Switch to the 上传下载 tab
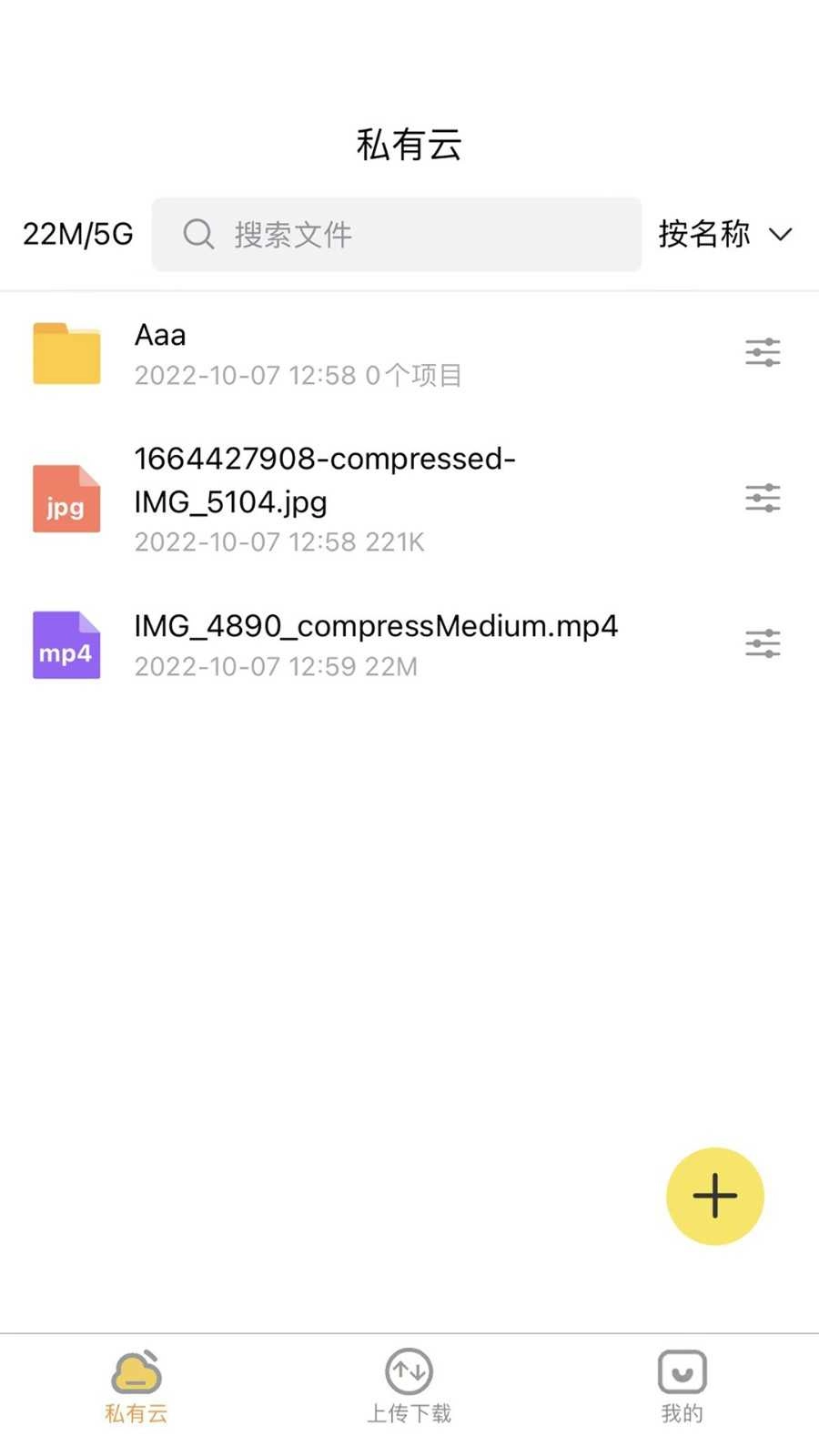Screen dimensions: 819x1456 [408, 1385]
